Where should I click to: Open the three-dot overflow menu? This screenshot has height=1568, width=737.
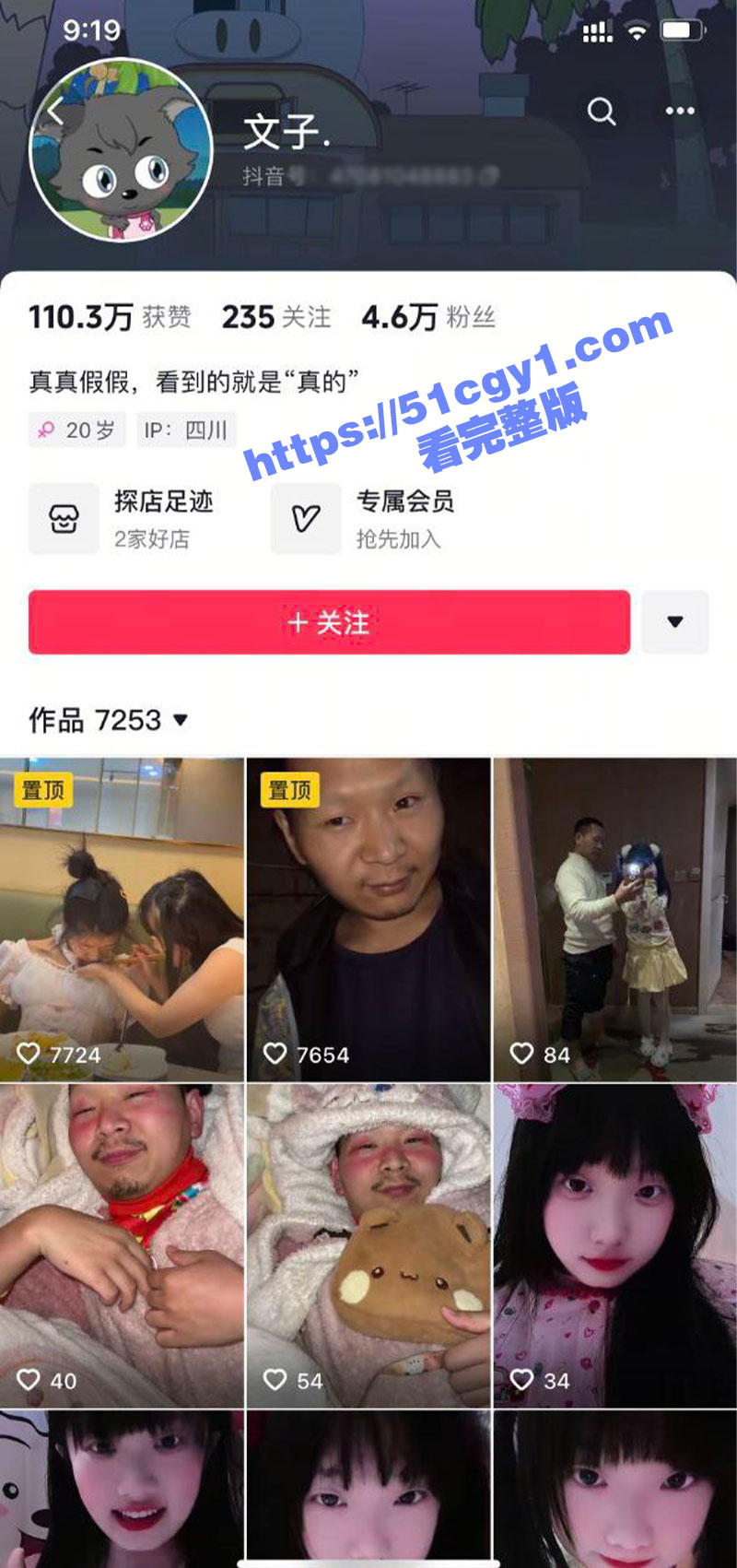(x=680, y=112)
